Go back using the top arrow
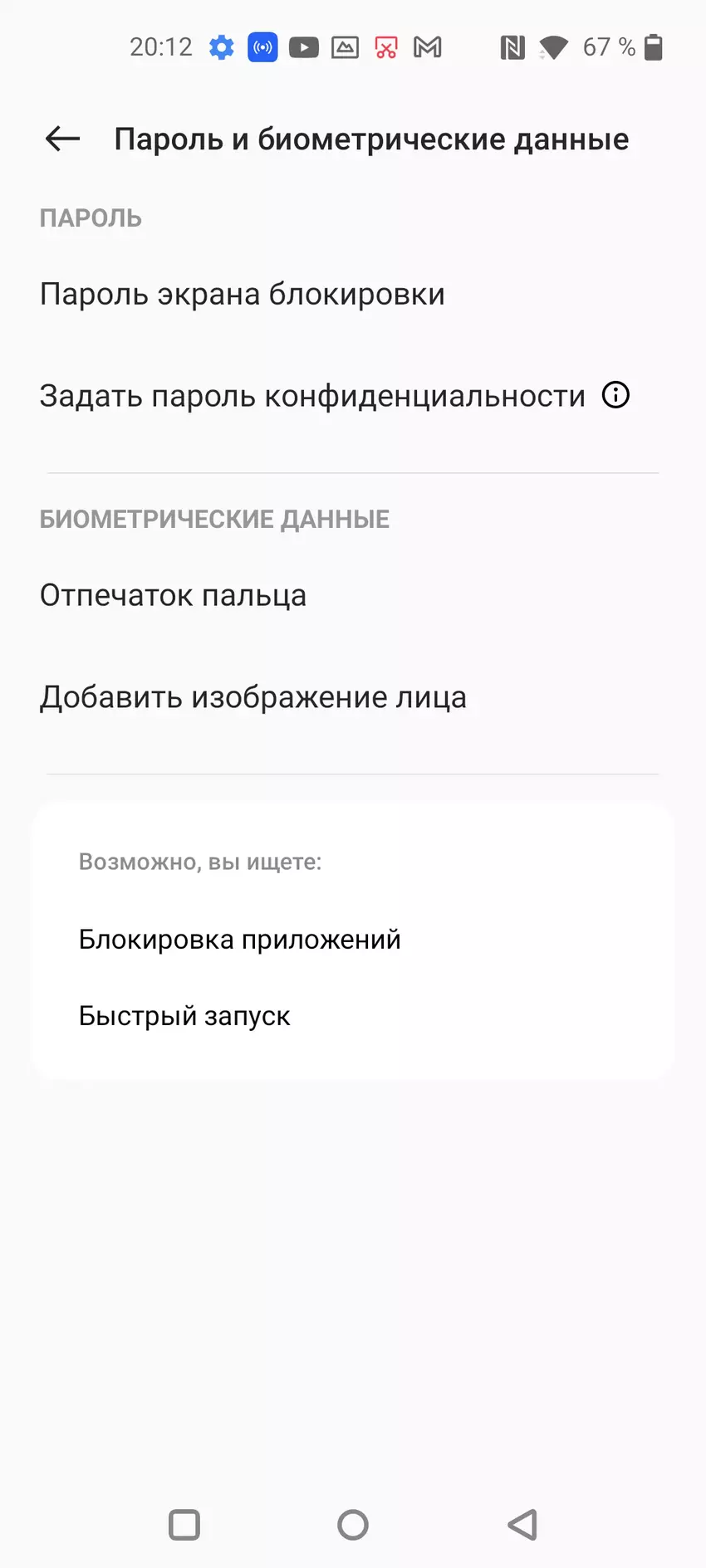This screenshot has height=1568, width=706. click(62, 139)
